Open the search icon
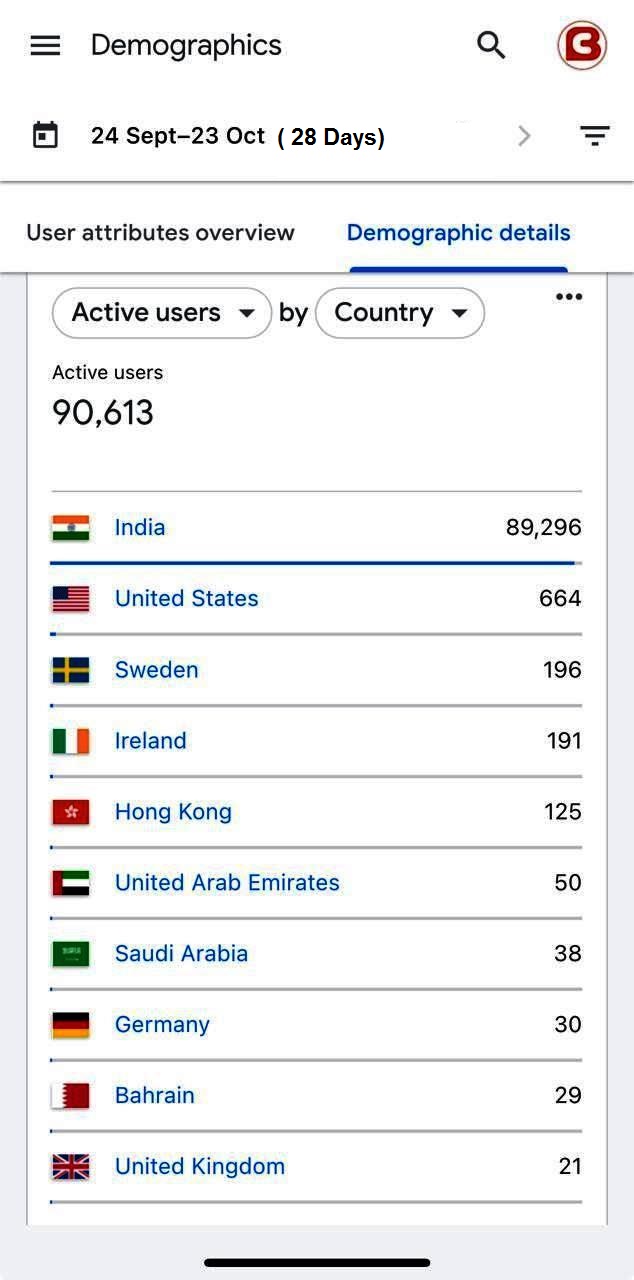Viewport: 634px width, 1280px height. pyautogui.click(x=491, y=45)
